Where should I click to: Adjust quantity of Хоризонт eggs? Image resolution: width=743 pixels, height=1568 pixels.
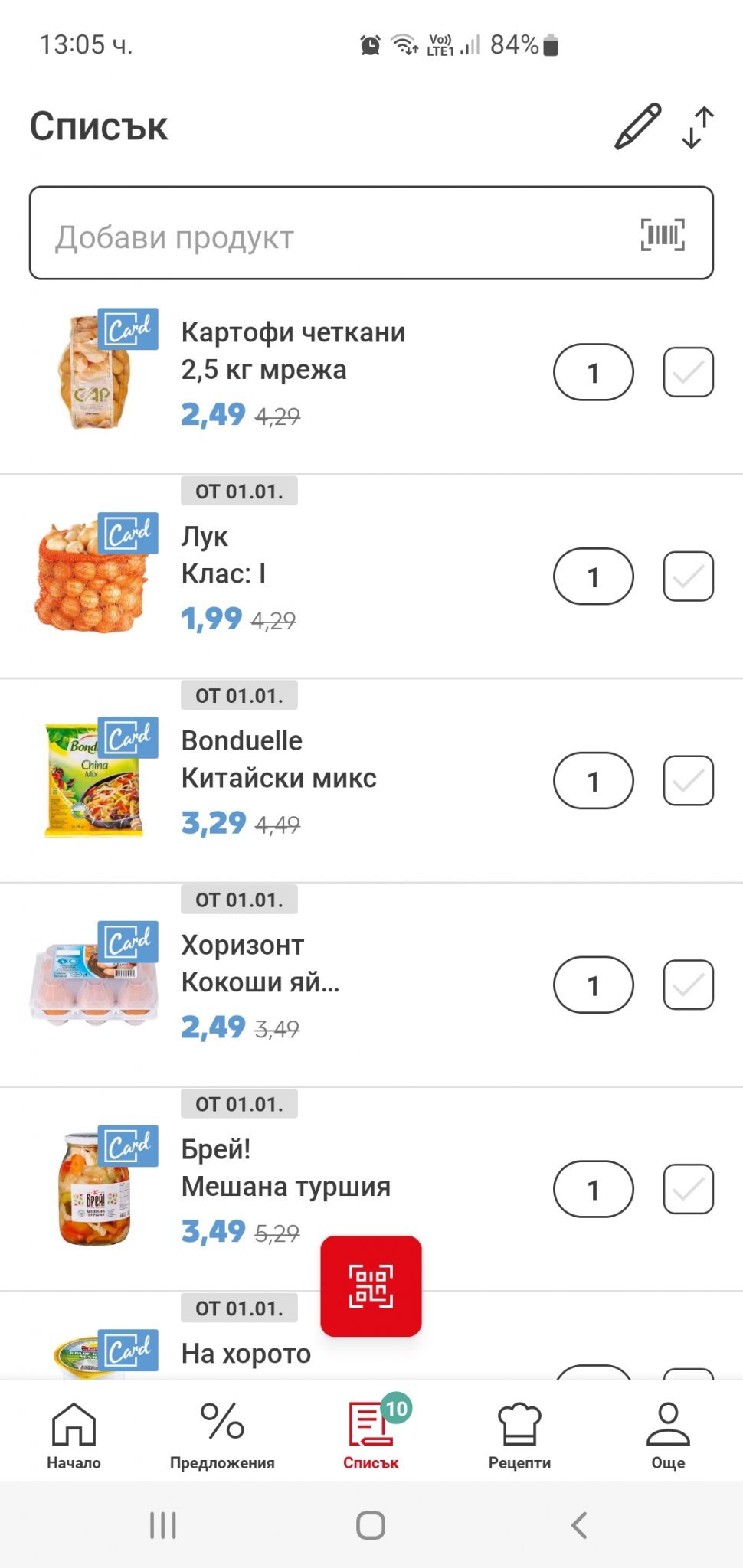point(593,985)
